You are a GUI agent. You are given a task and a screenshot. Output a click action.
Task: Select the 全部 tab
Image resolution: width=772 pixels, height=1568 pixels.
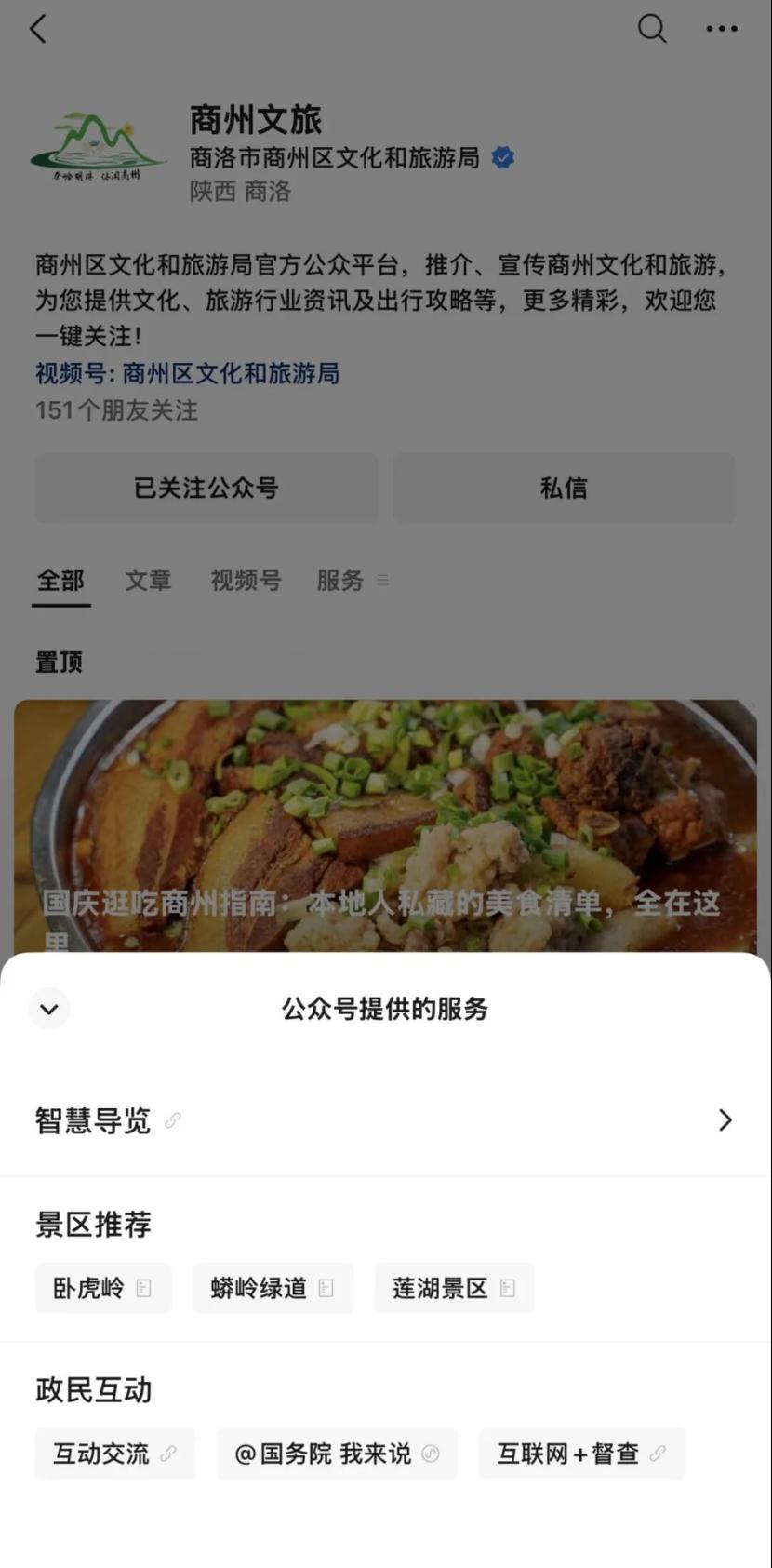[x=60, y=581]
